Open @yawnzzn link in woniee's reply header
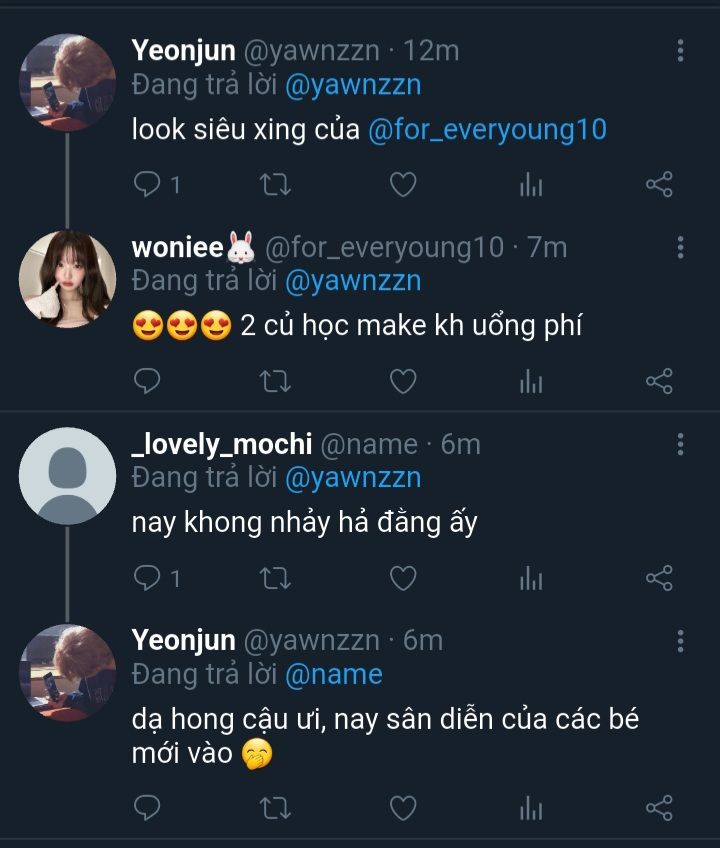The image size is (720, 848). tap(353, 281)
